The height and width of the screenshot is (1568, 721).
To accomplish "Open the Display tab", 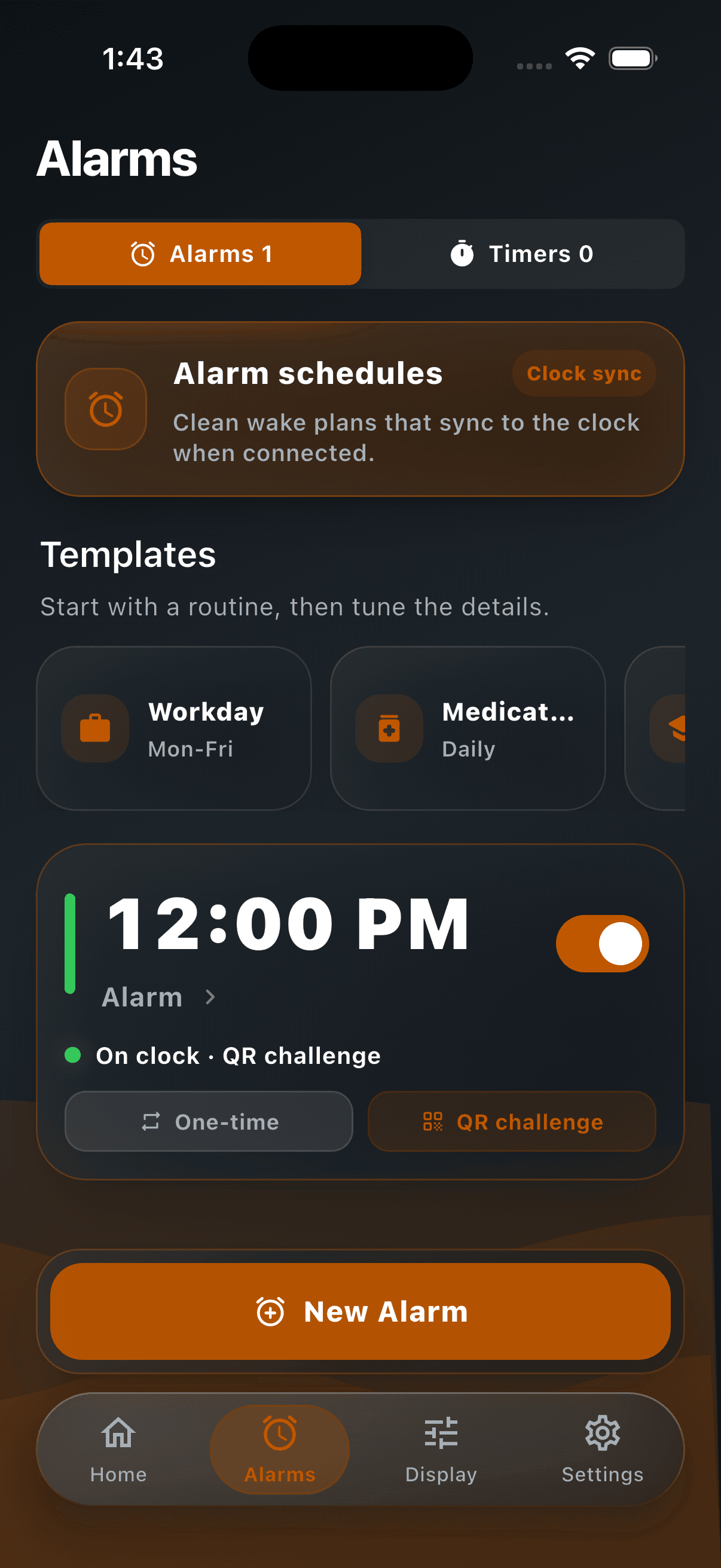I will point(441,1450).
